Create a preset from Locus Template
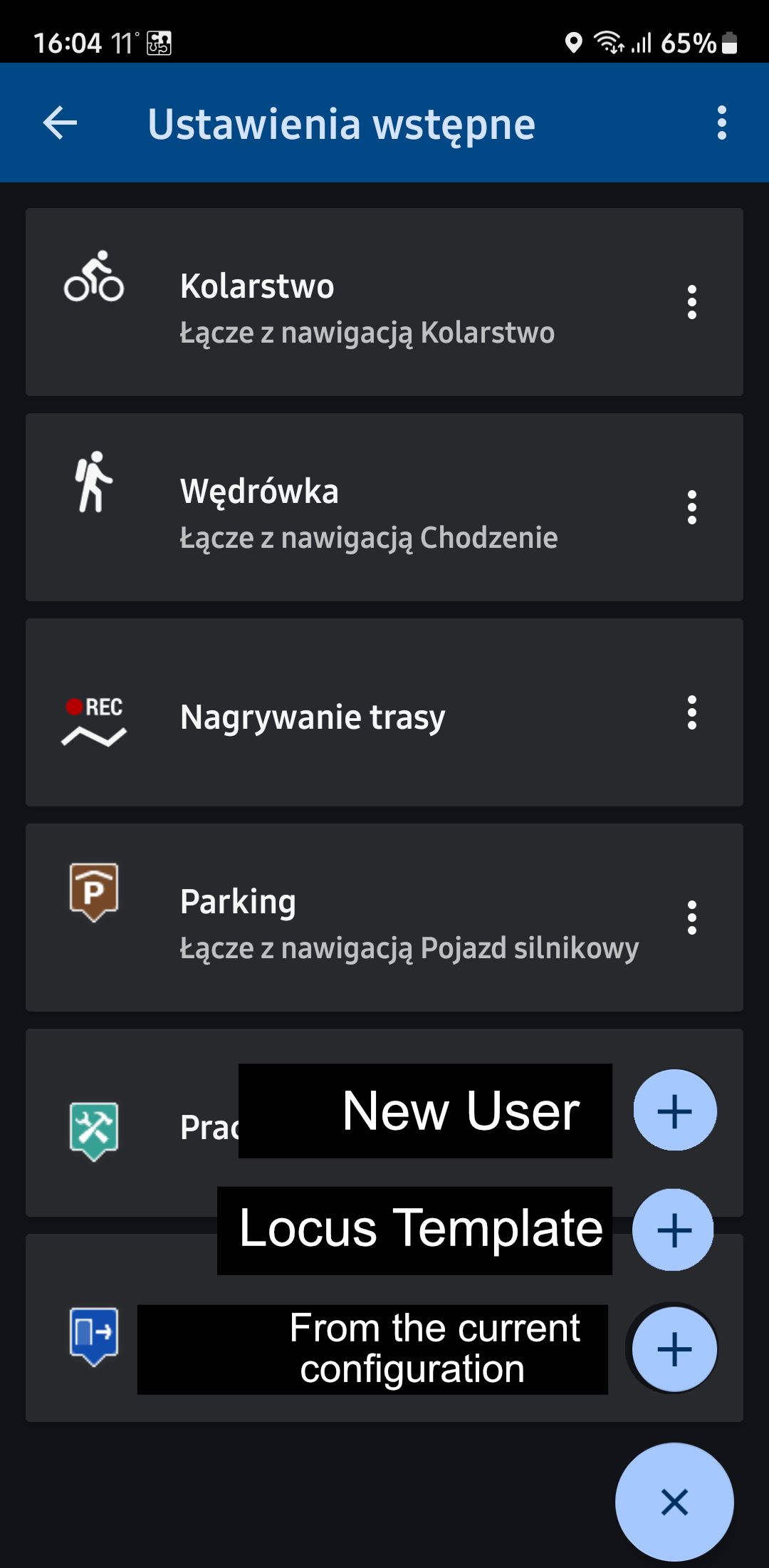 pyautogui.click(x=674, y=1230)
